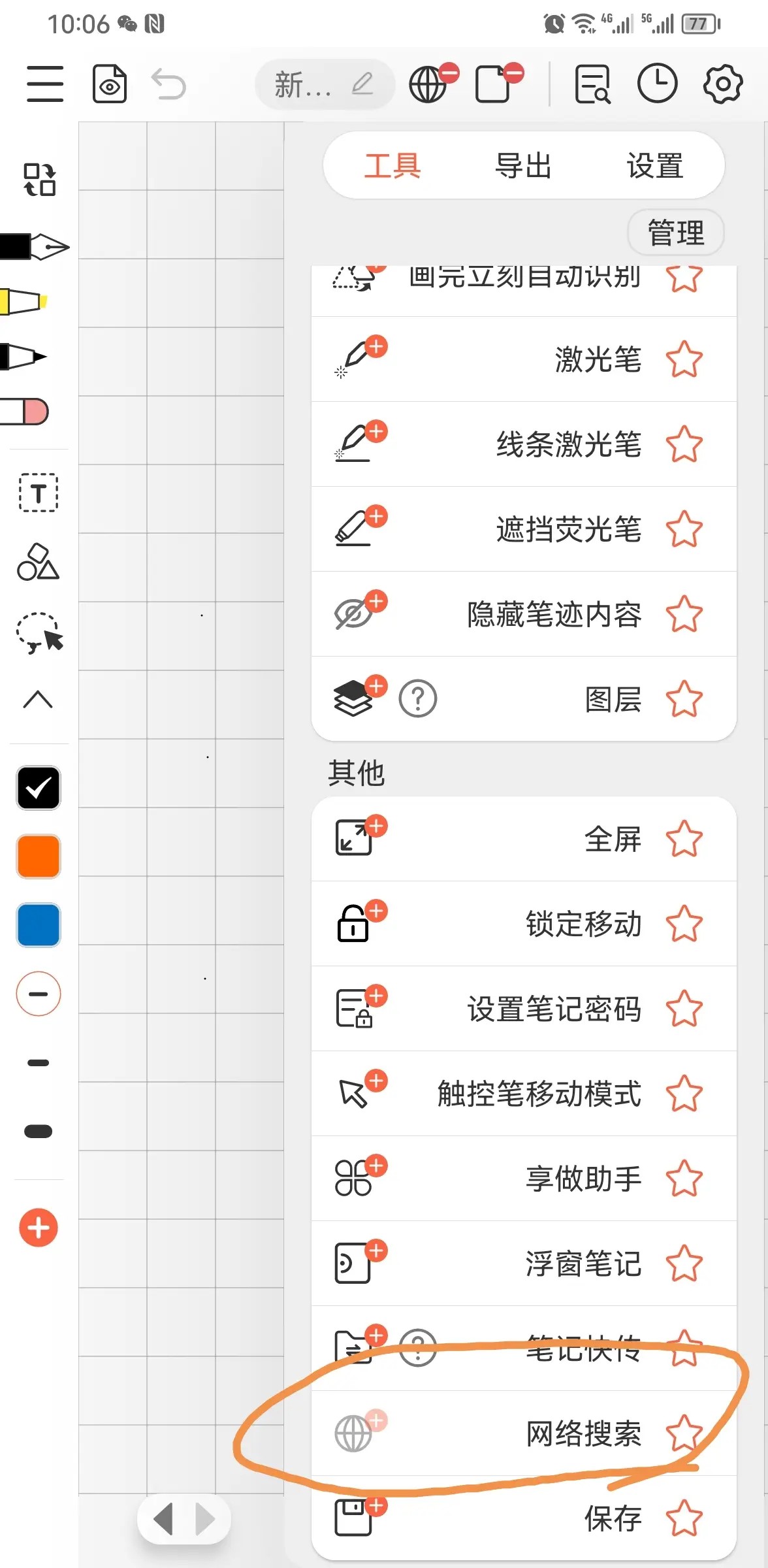Choose 锁定移动 option

coord(524,924)
